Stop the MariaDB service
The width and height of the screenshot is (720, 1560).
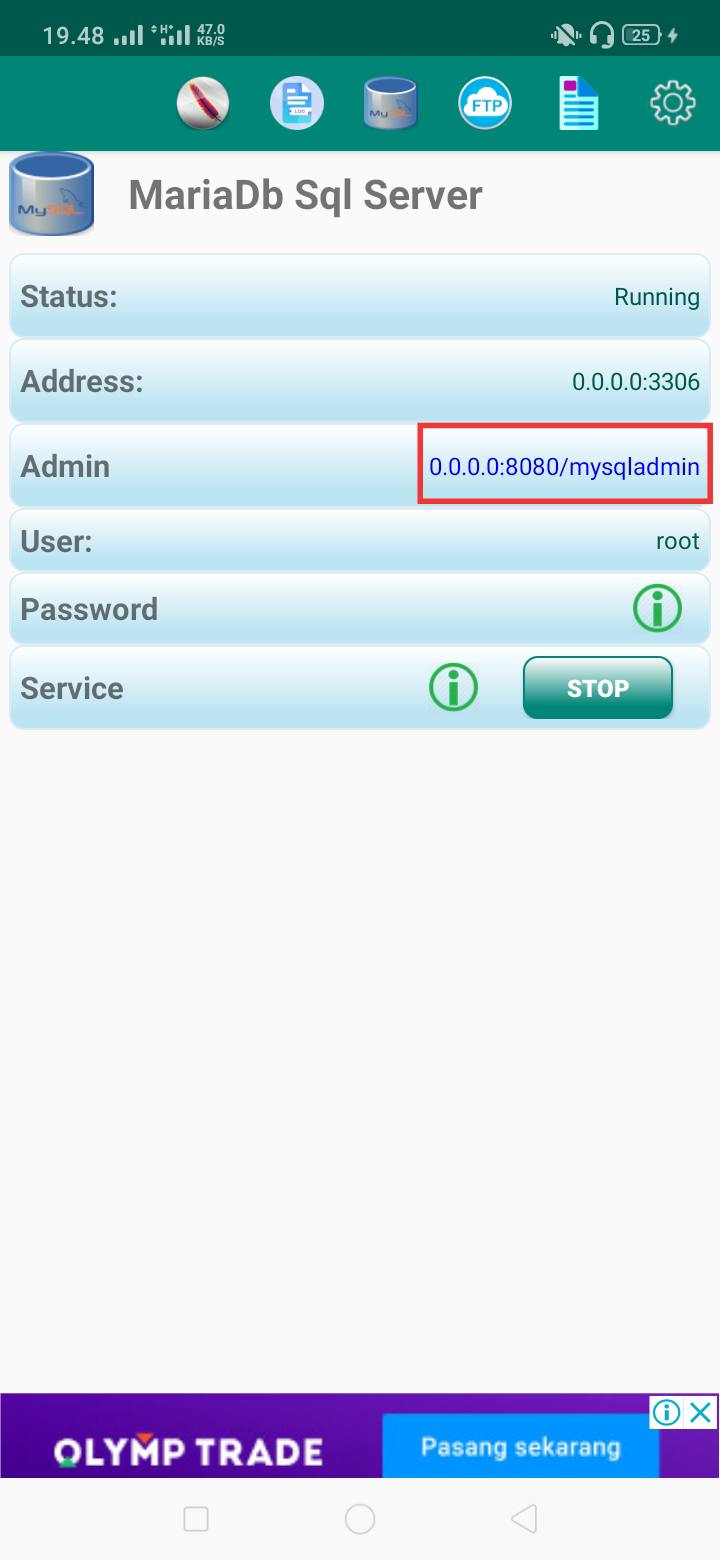pyautogui.click(x=598, y=688)
